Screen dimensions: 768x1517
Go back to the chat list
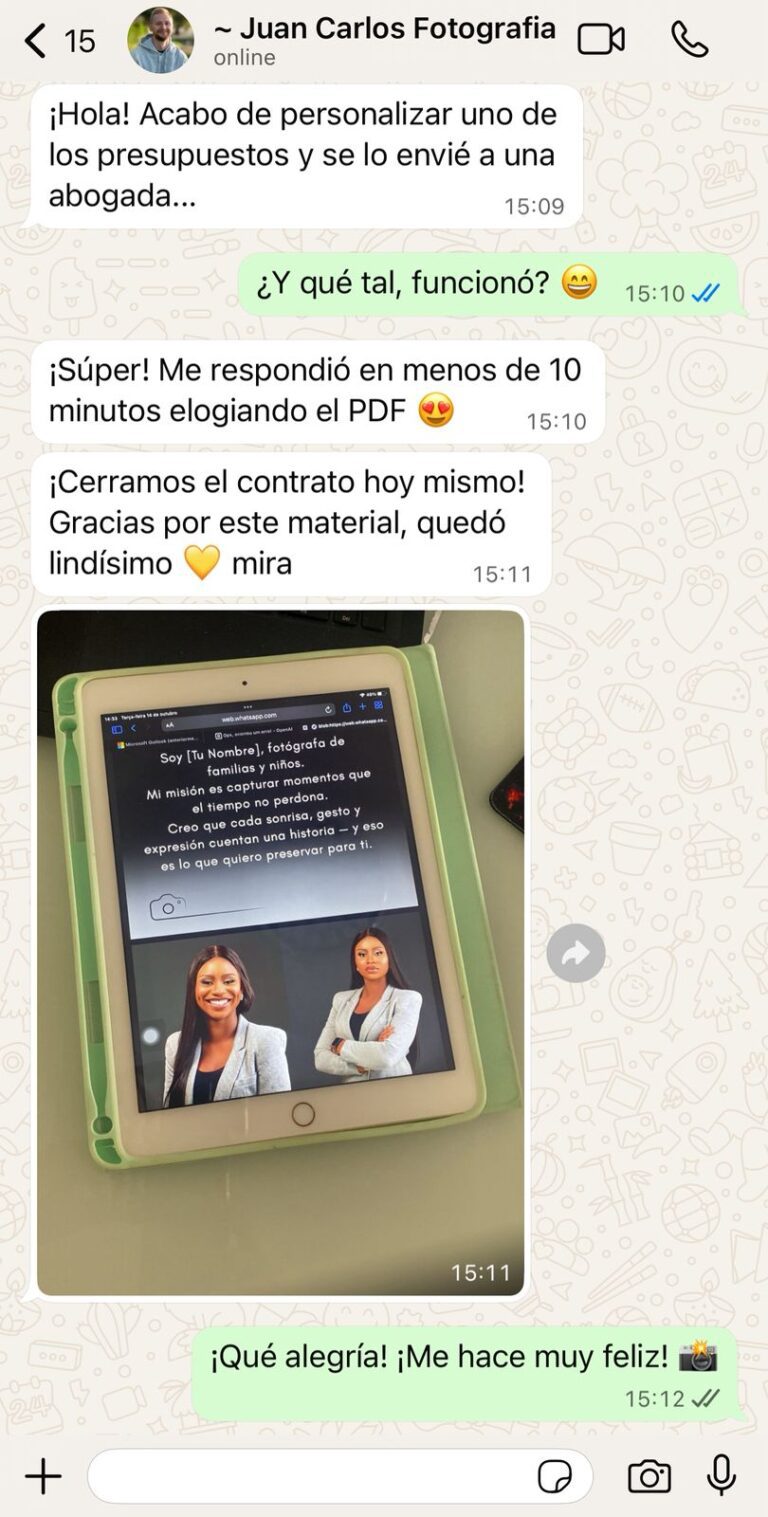pyautogui.click(x=36, y=41)
